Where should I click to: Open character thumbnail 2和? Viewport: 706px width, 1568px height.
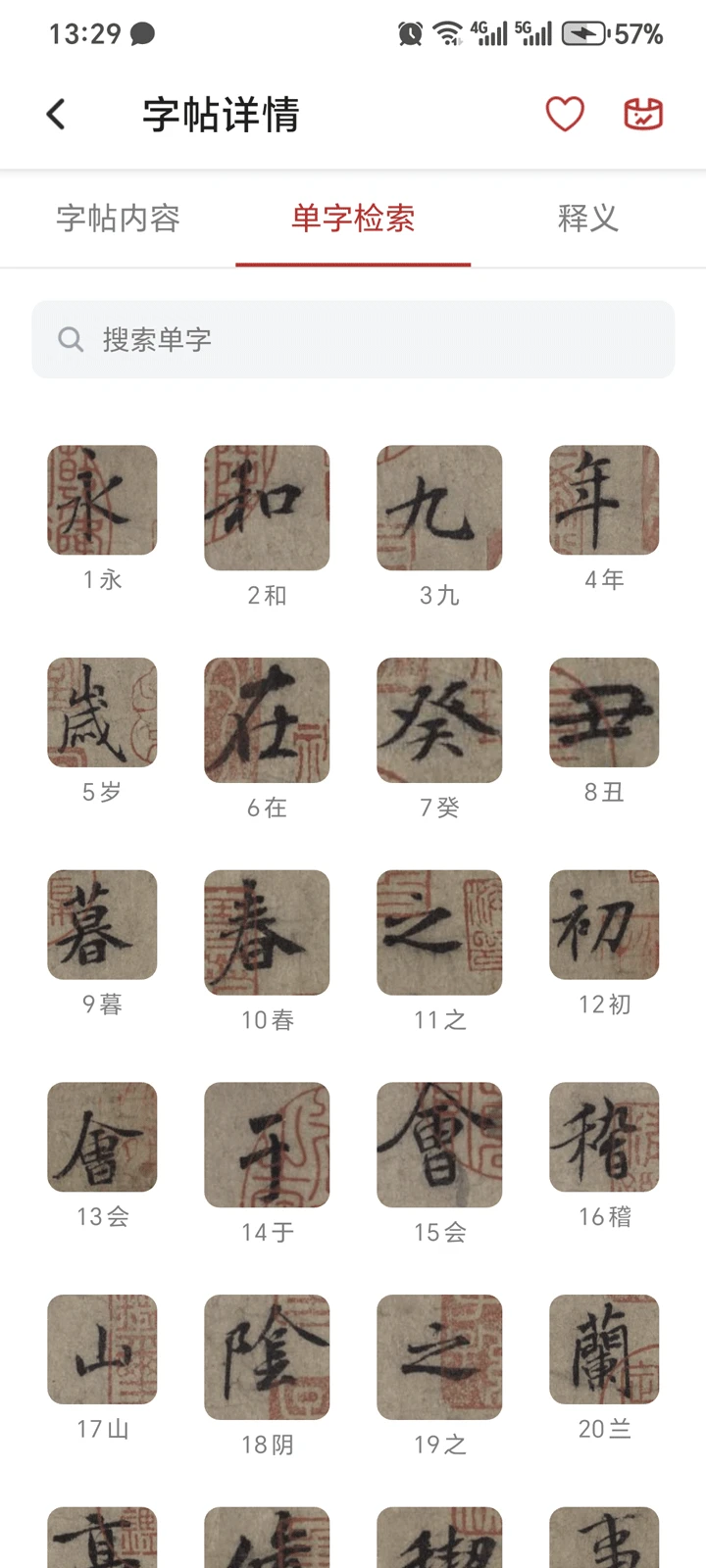pyautogui.click(x=267, y=508)
